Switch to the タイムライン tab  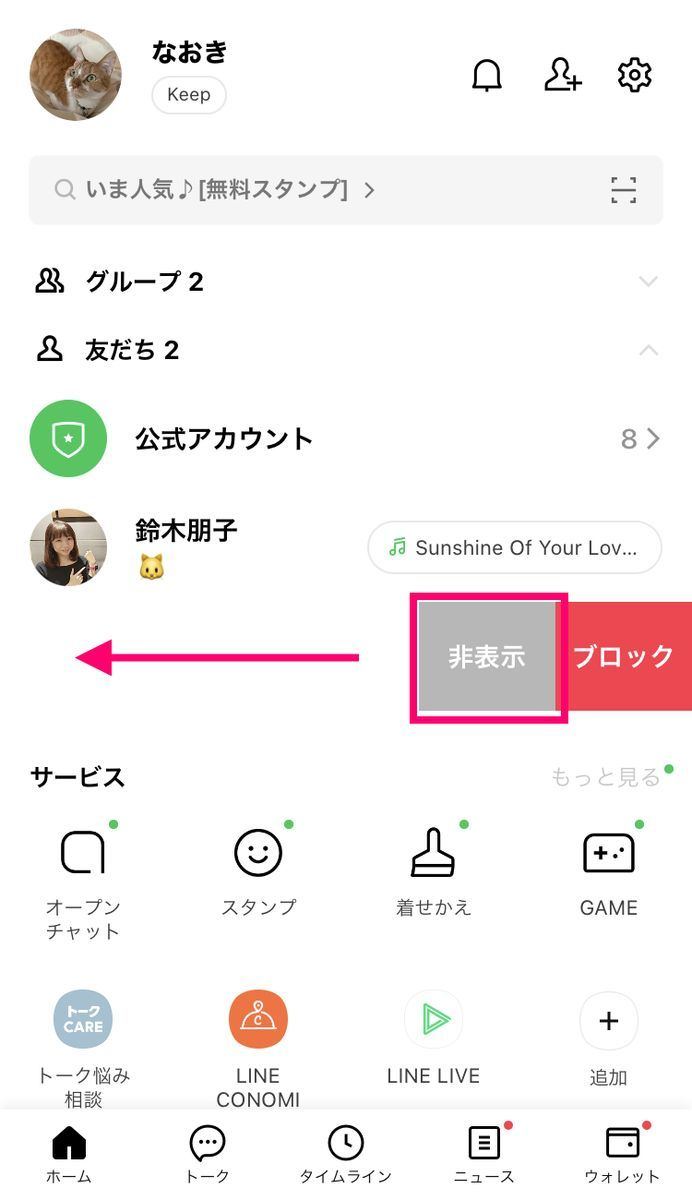(346, 1153)
